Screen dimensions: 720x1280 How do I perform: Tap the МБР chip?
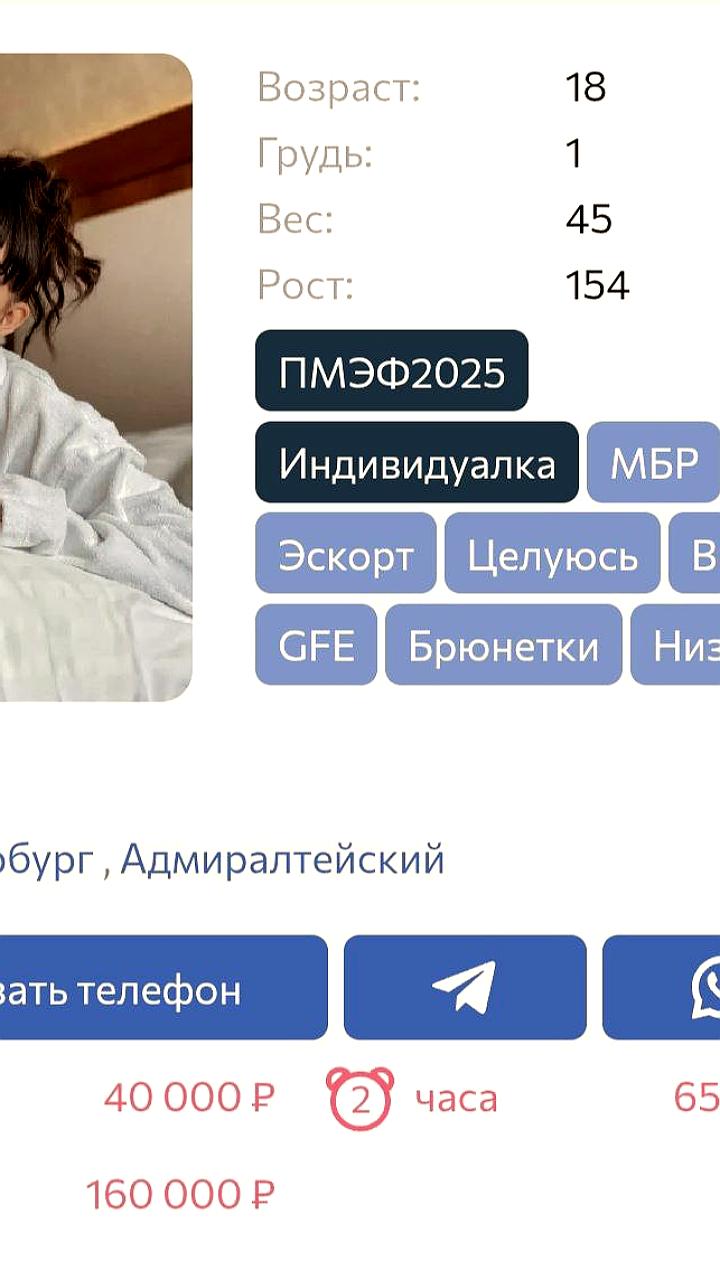pos(653,463)
